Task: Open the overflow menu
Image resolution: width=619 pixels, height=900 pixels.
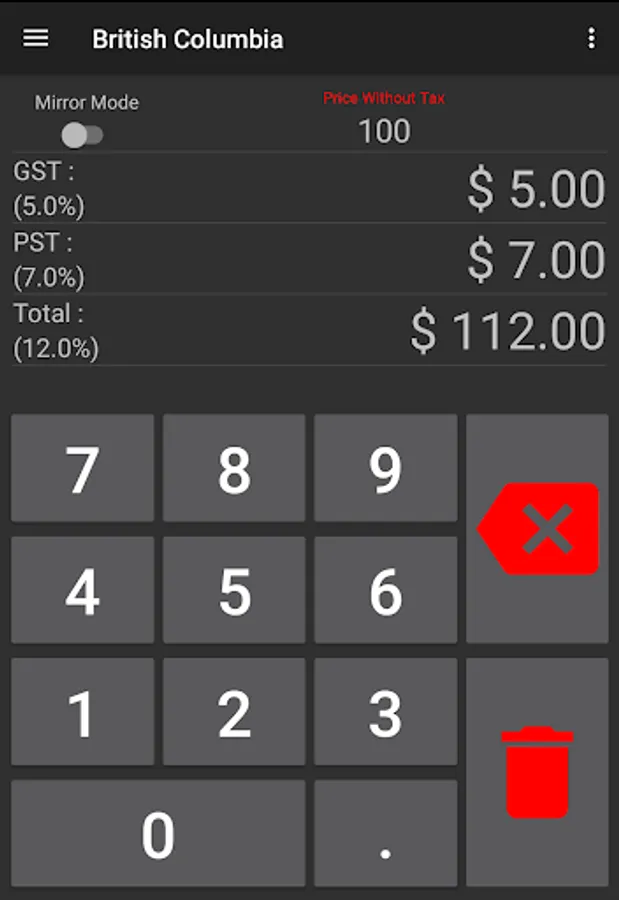Action: [x=591, y=39]
